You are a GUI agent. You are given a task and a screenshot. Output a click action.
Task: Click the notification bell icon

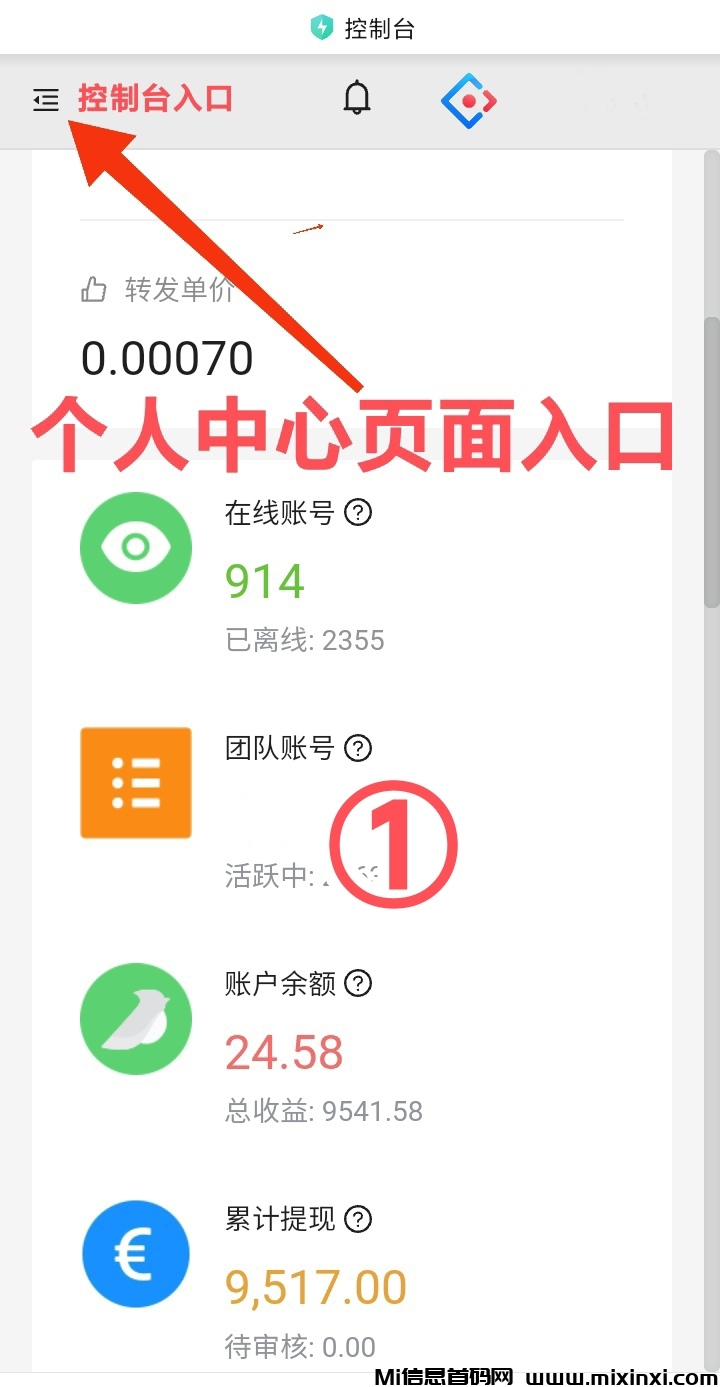click(x=357, y=99)
